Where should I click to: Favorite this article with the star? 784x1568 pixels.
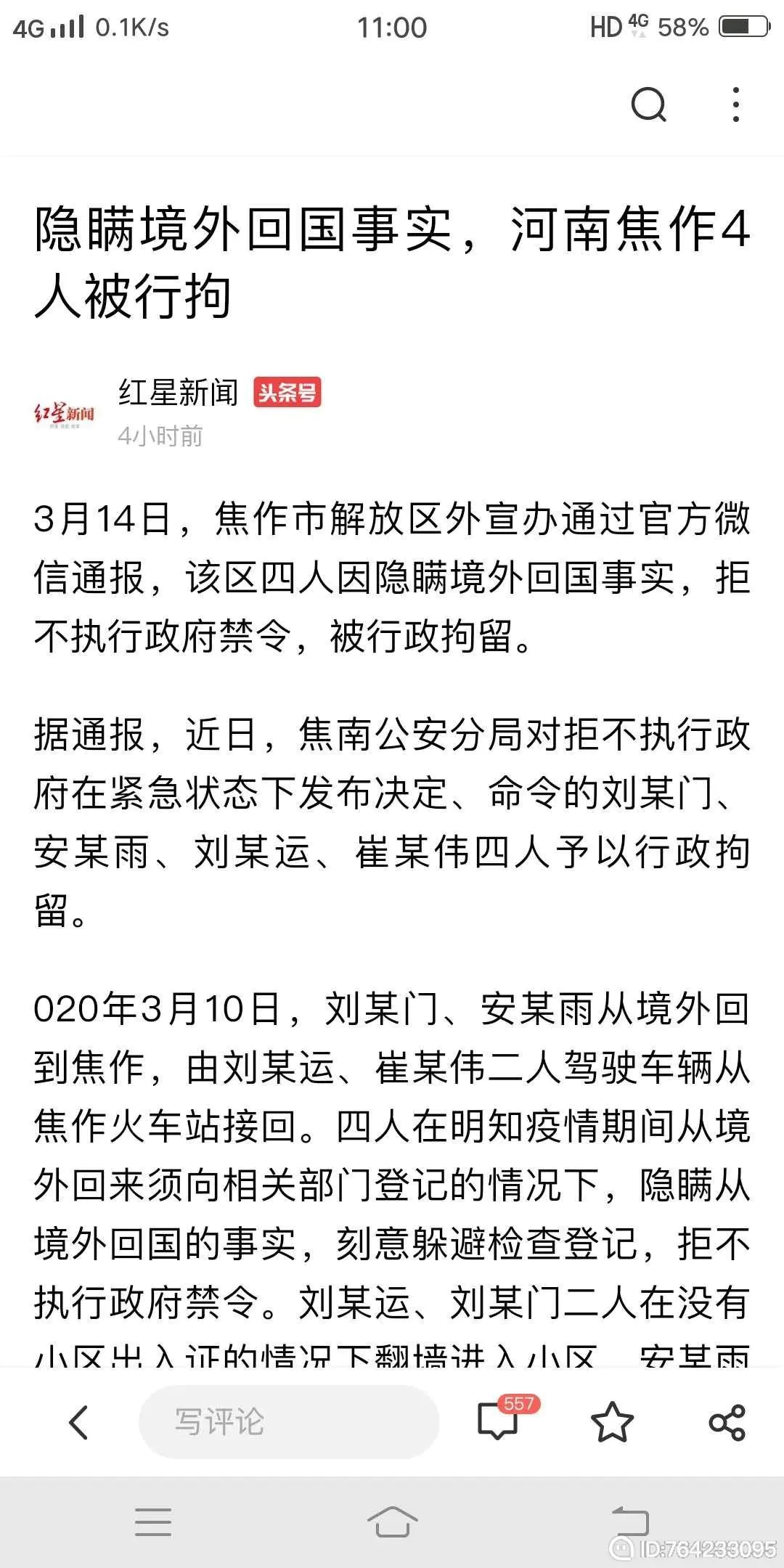[x=612, y=1422]
